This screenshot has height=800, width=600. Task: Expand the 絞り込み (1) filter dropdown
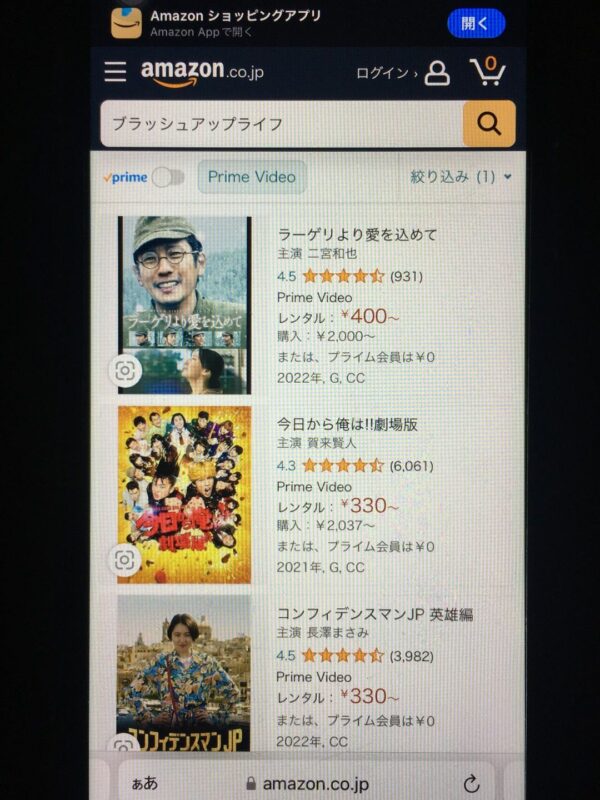click(x=461, y=177)
